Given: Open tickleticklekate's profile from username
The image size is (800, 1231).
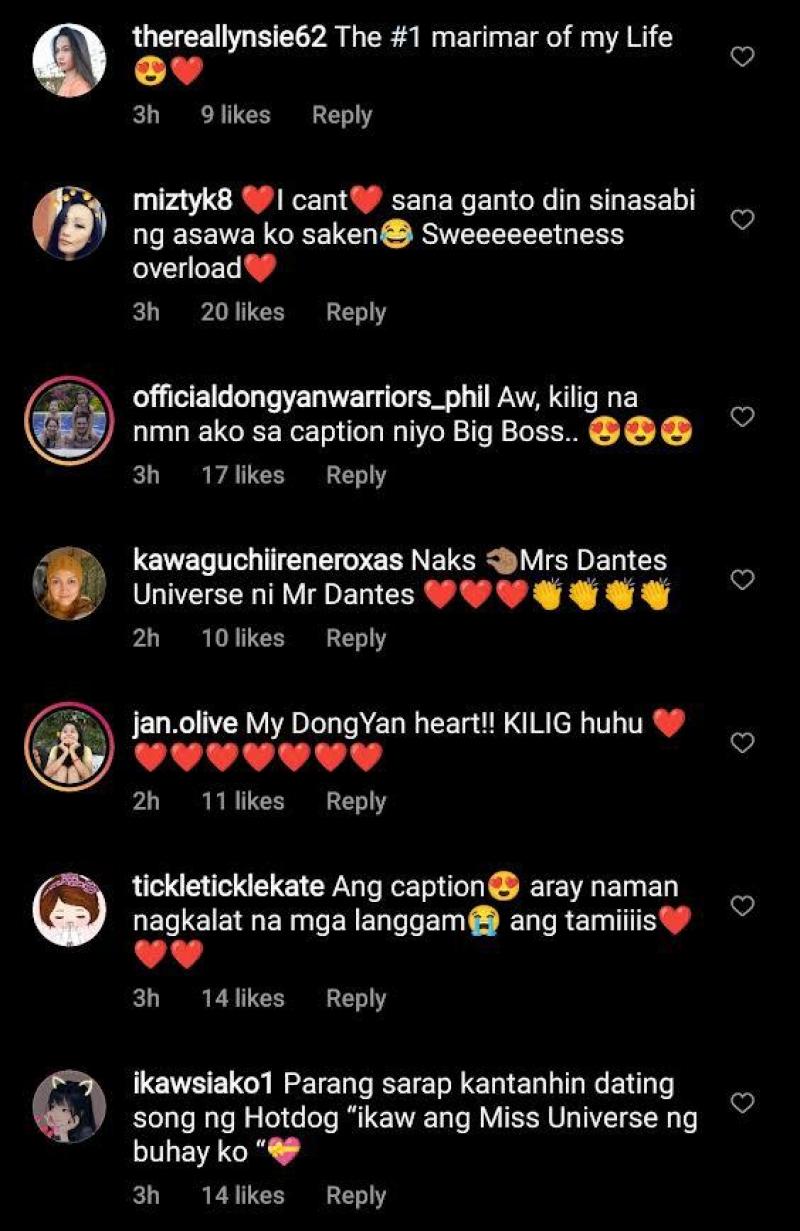Looking at the screenshot, I should pos(228,888).
